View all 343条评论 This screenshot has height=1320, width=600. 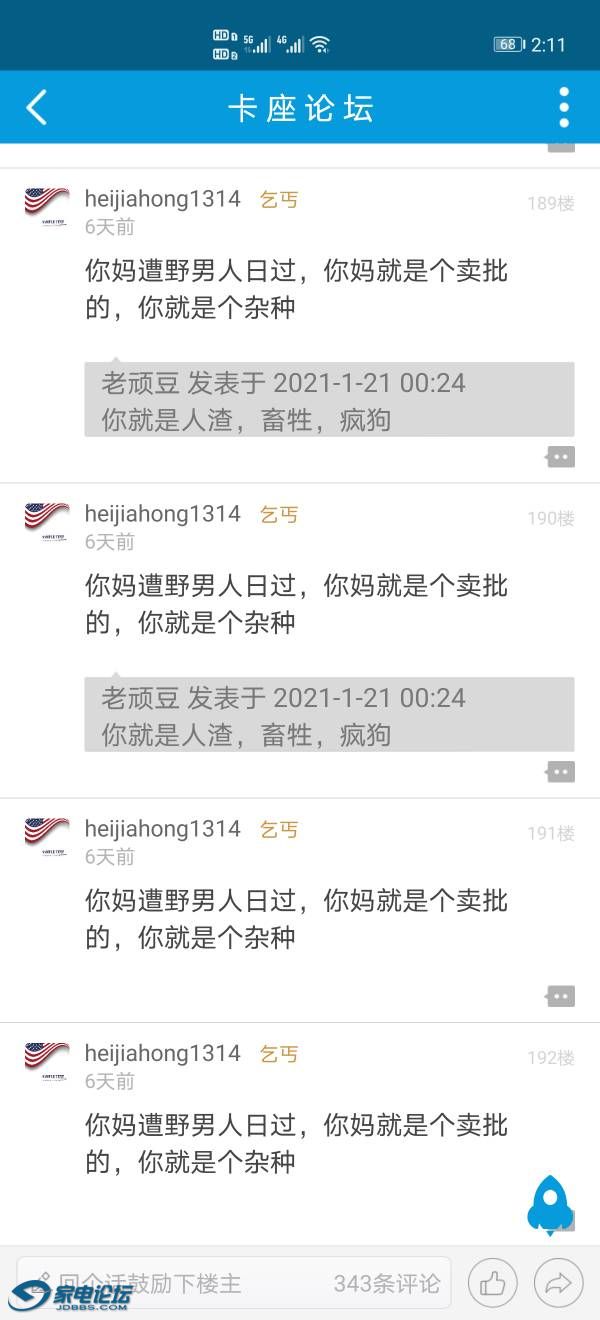387,1283
